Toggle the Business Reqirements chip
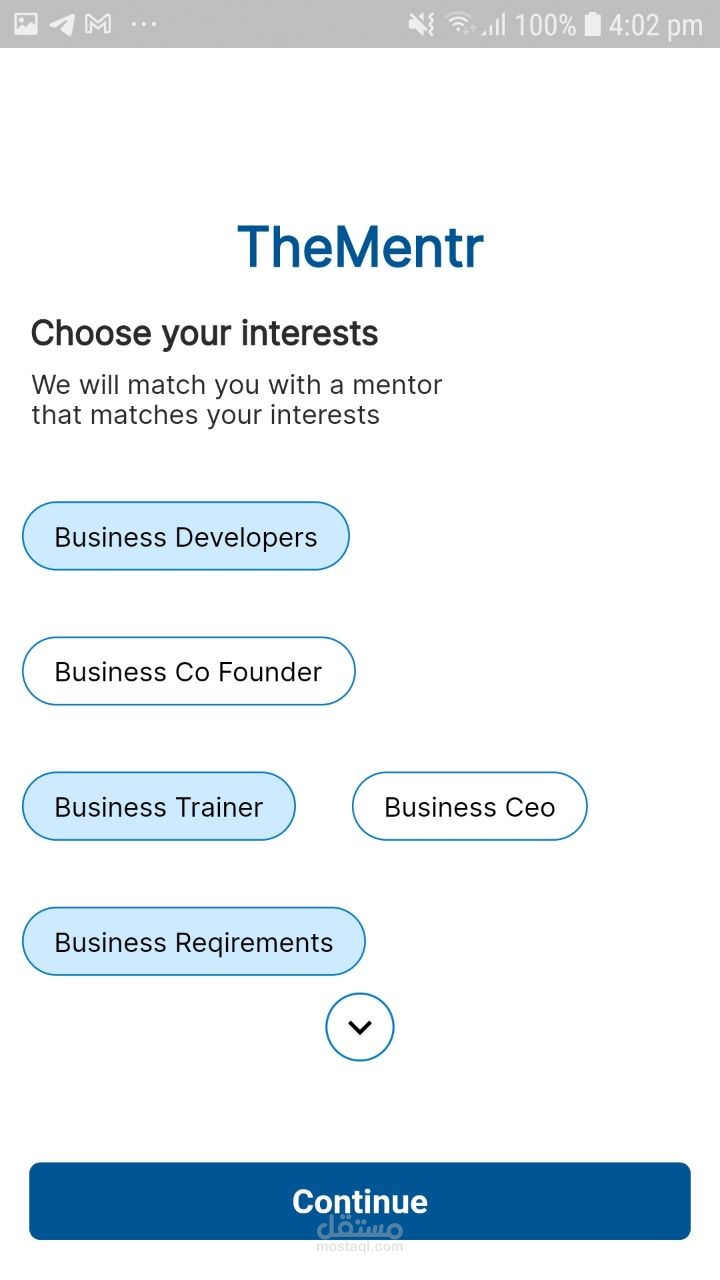Viewport: 720px width, 1280px height. coord(194,942)
